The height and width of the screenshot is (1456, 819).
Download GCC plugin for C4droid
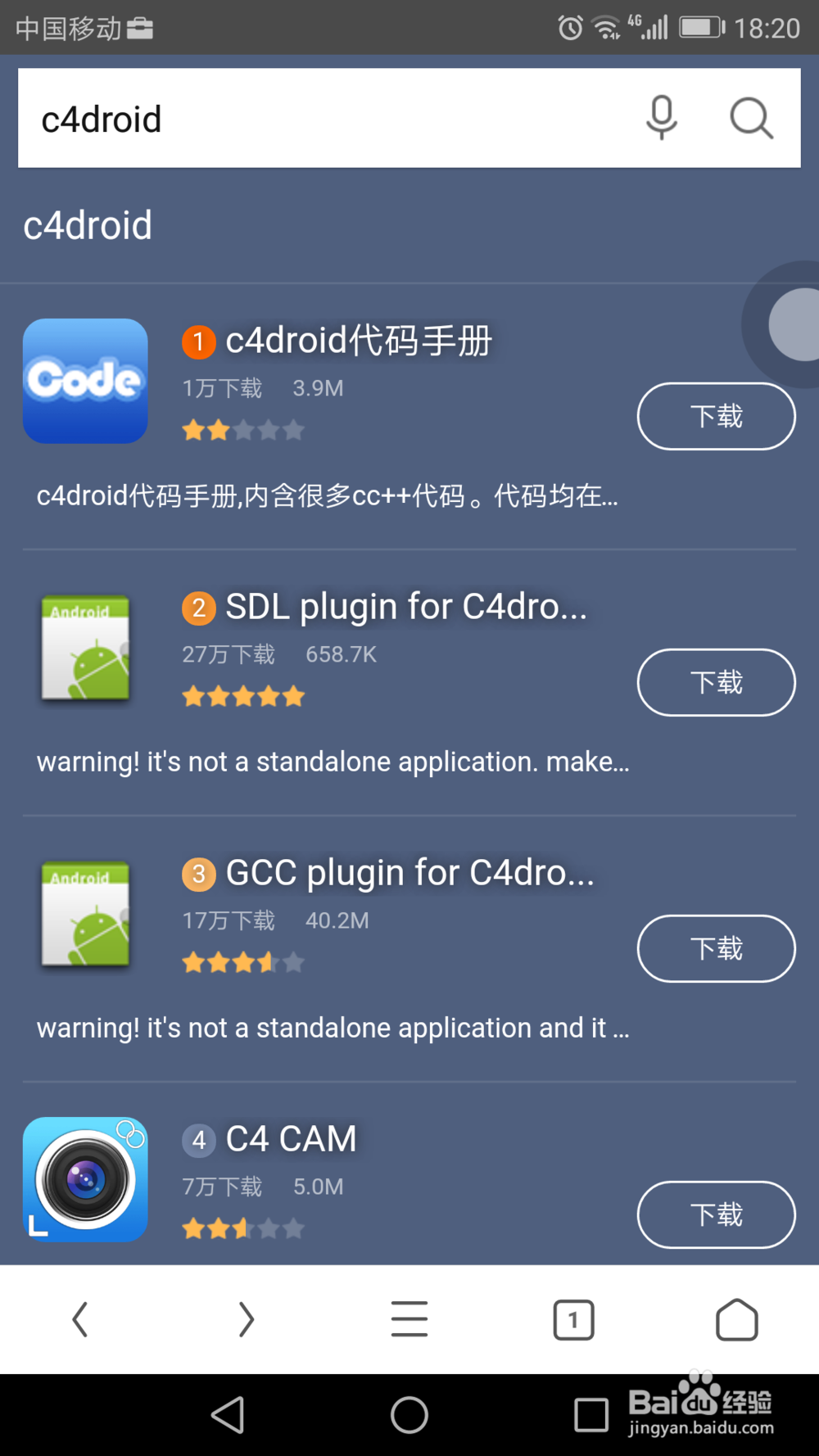716,948
